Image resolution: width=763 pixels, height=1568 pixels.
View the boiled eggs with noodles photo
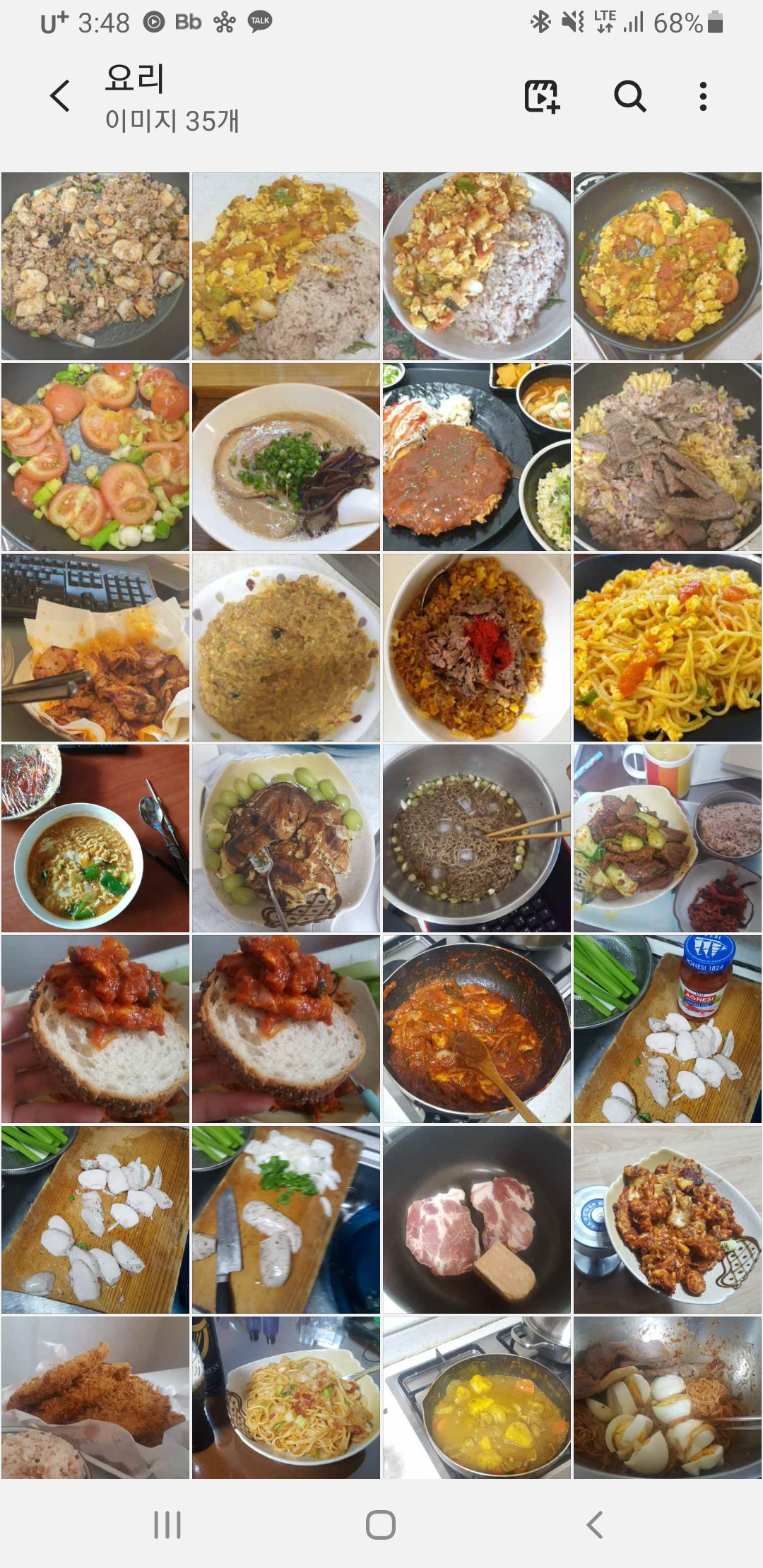668,1398
